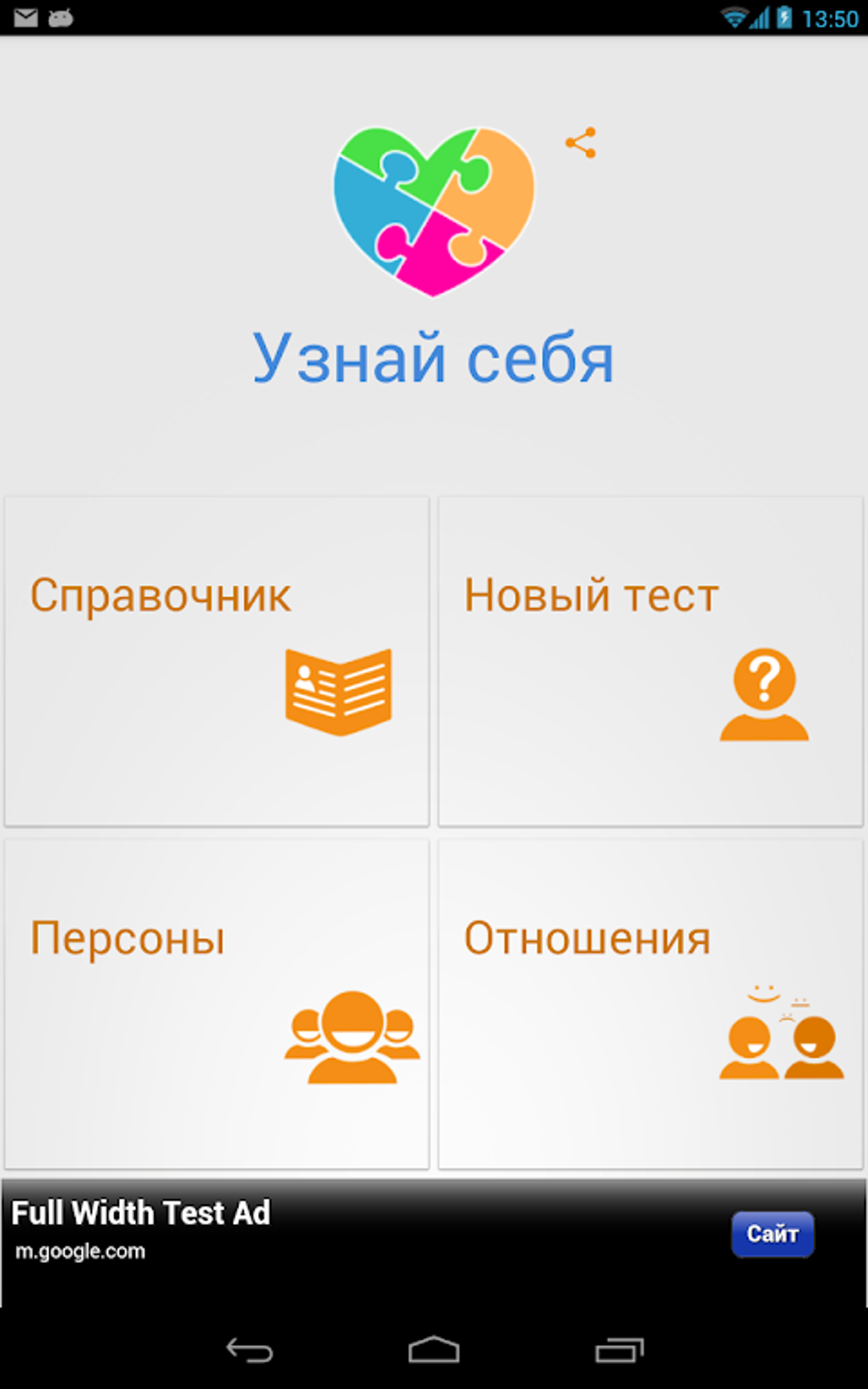Share the app via the share icon
The image size is (868, 1389).
pyautogui.click(x=581, y=143)
